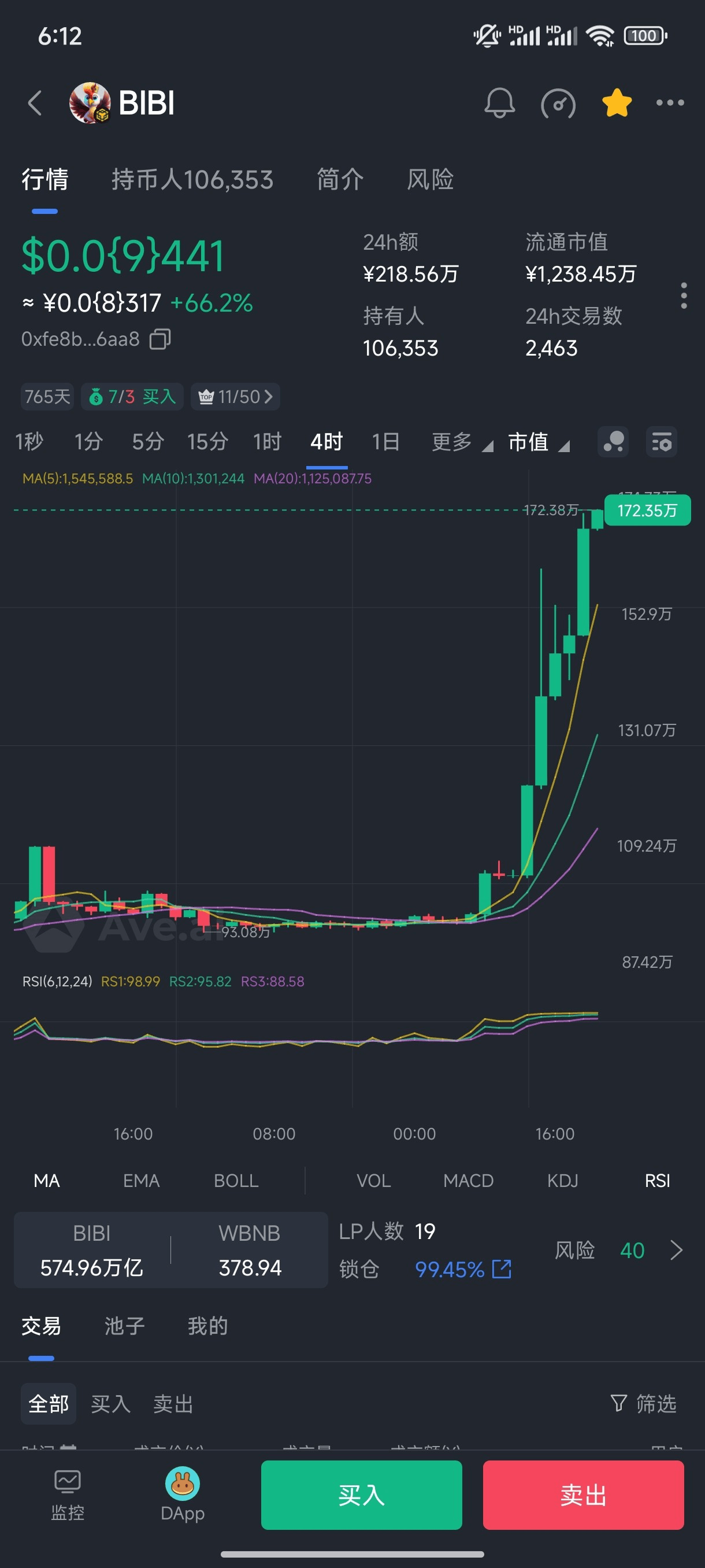Tap the 买入 buy button
Viewport: 705px width, 1568px height.
361,1495
